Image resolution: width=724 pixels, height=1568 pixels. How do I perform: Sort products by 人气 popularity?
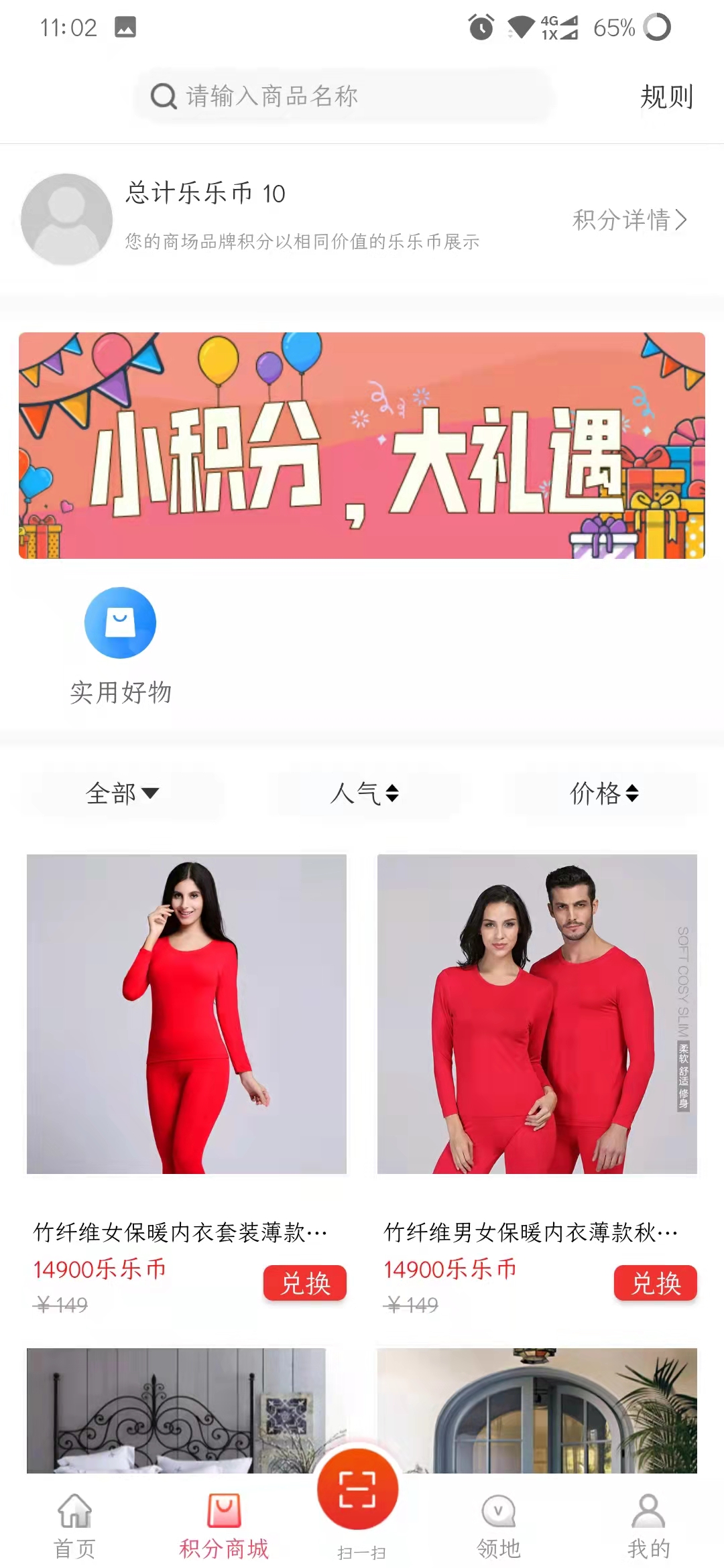364,793
